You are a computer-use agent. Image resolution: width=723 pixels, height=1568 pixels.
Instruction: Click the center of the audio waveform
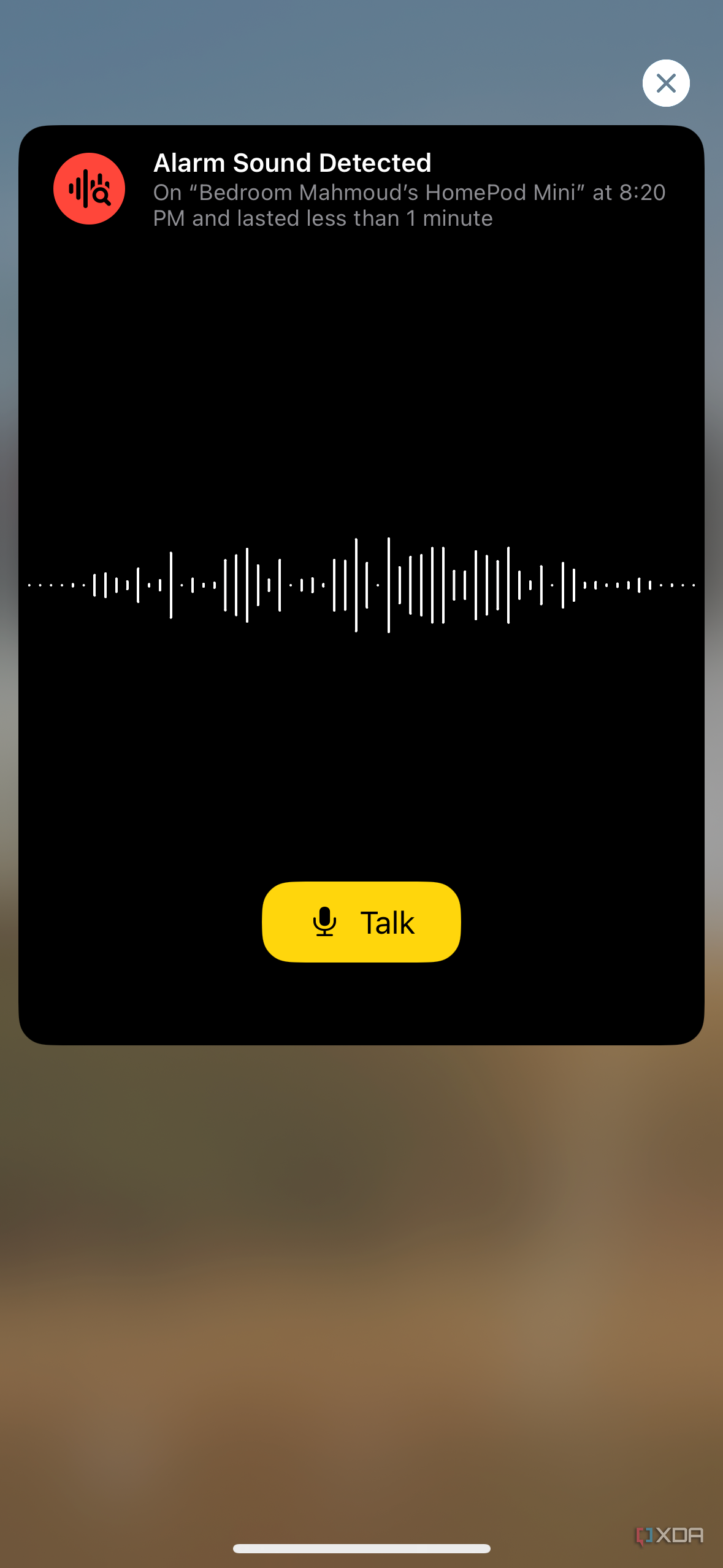coord(361,585)
